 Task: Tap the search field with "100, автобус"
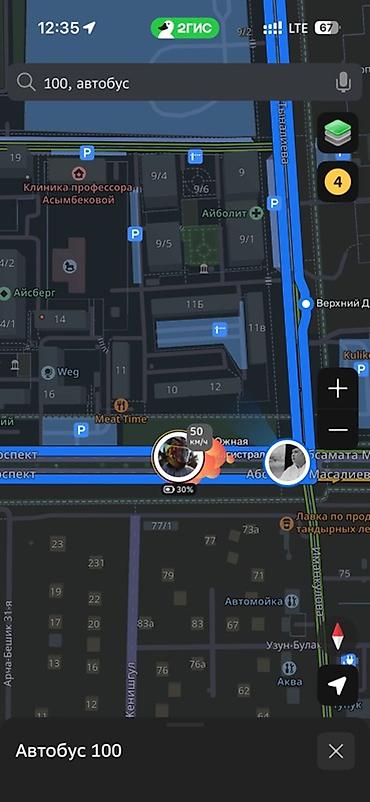coord(185,82)
